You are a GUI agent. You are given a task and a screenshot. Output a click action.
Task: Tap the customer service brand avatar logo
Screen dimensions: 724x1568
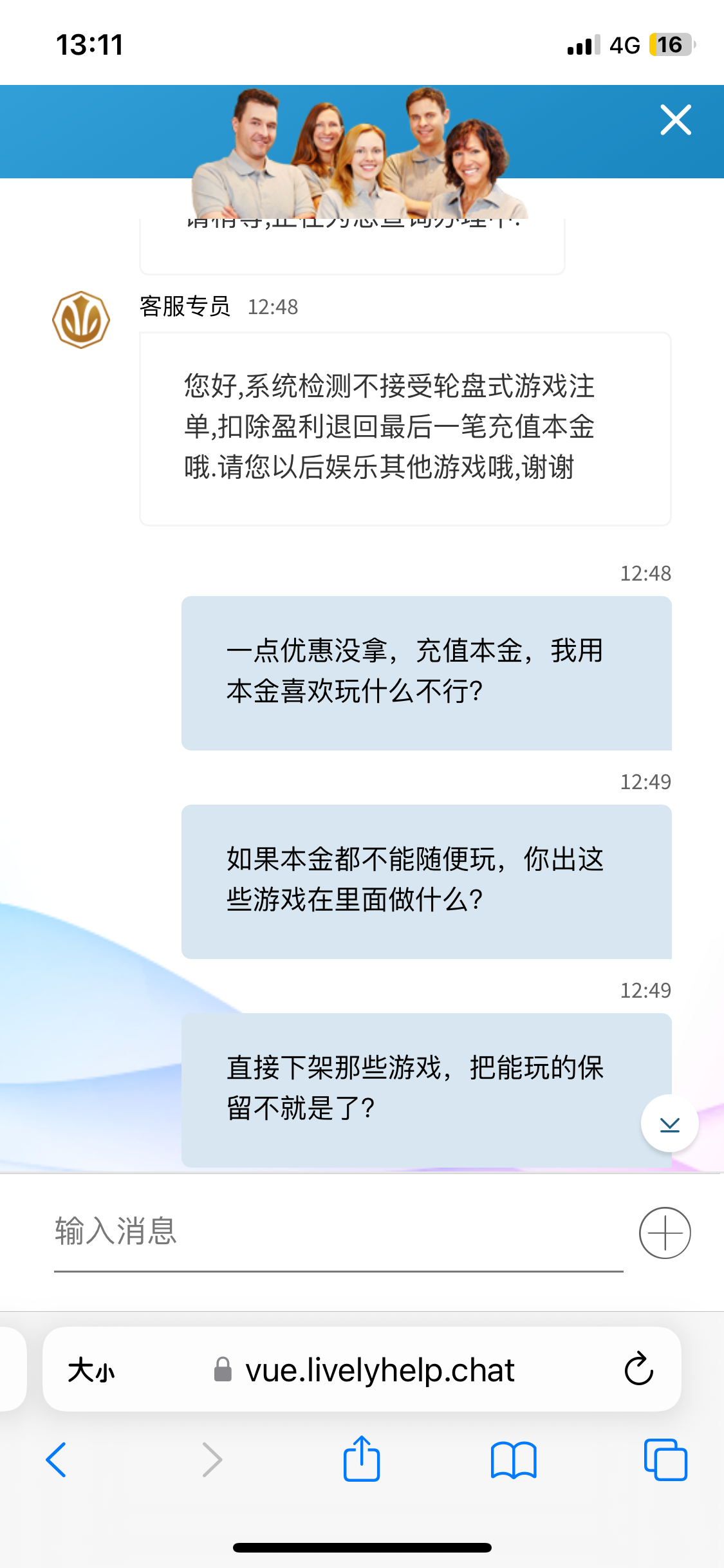click(x=81, y=317)
